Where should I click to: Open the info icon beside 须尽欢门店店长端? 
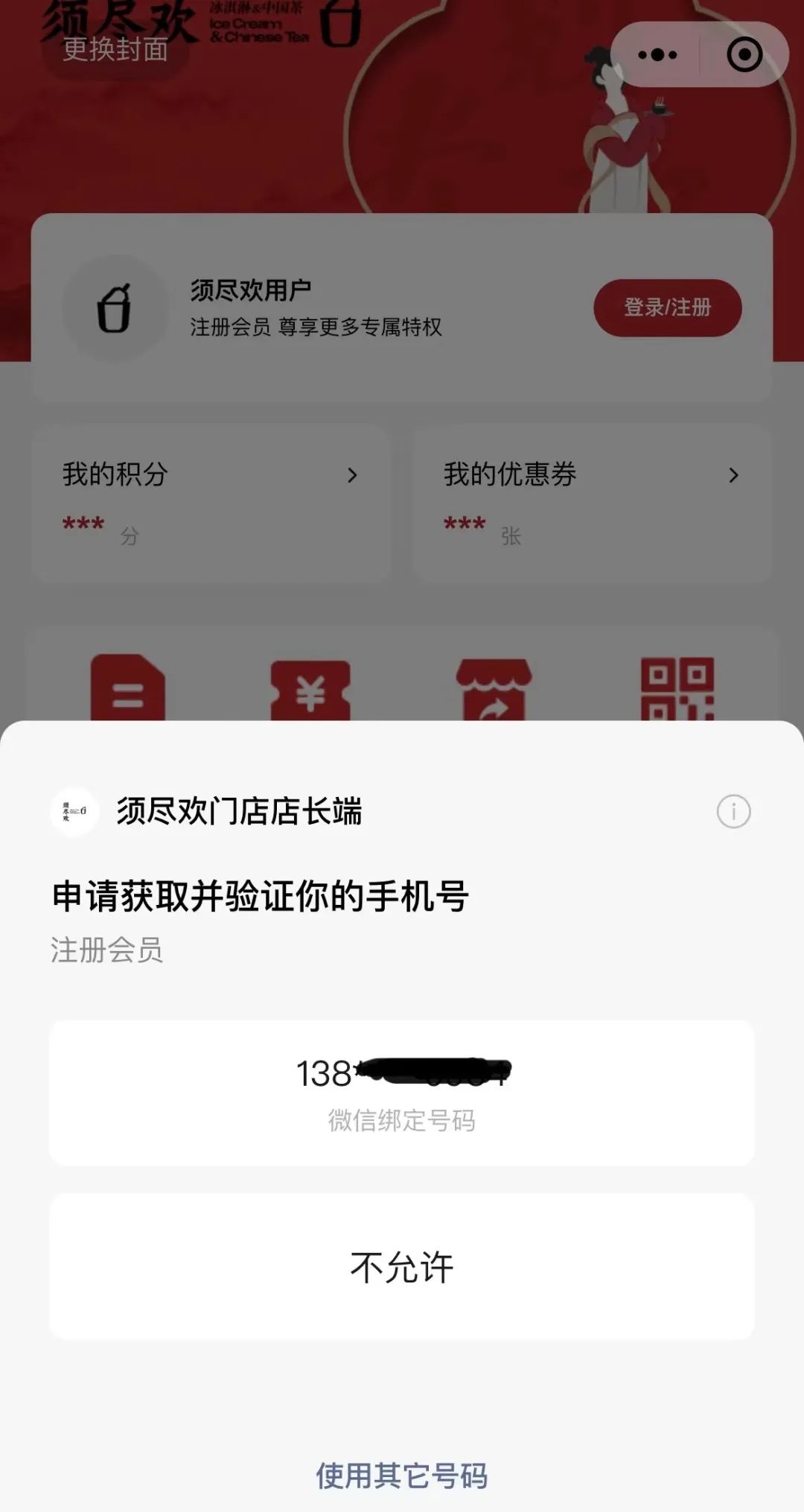point(733,811)
